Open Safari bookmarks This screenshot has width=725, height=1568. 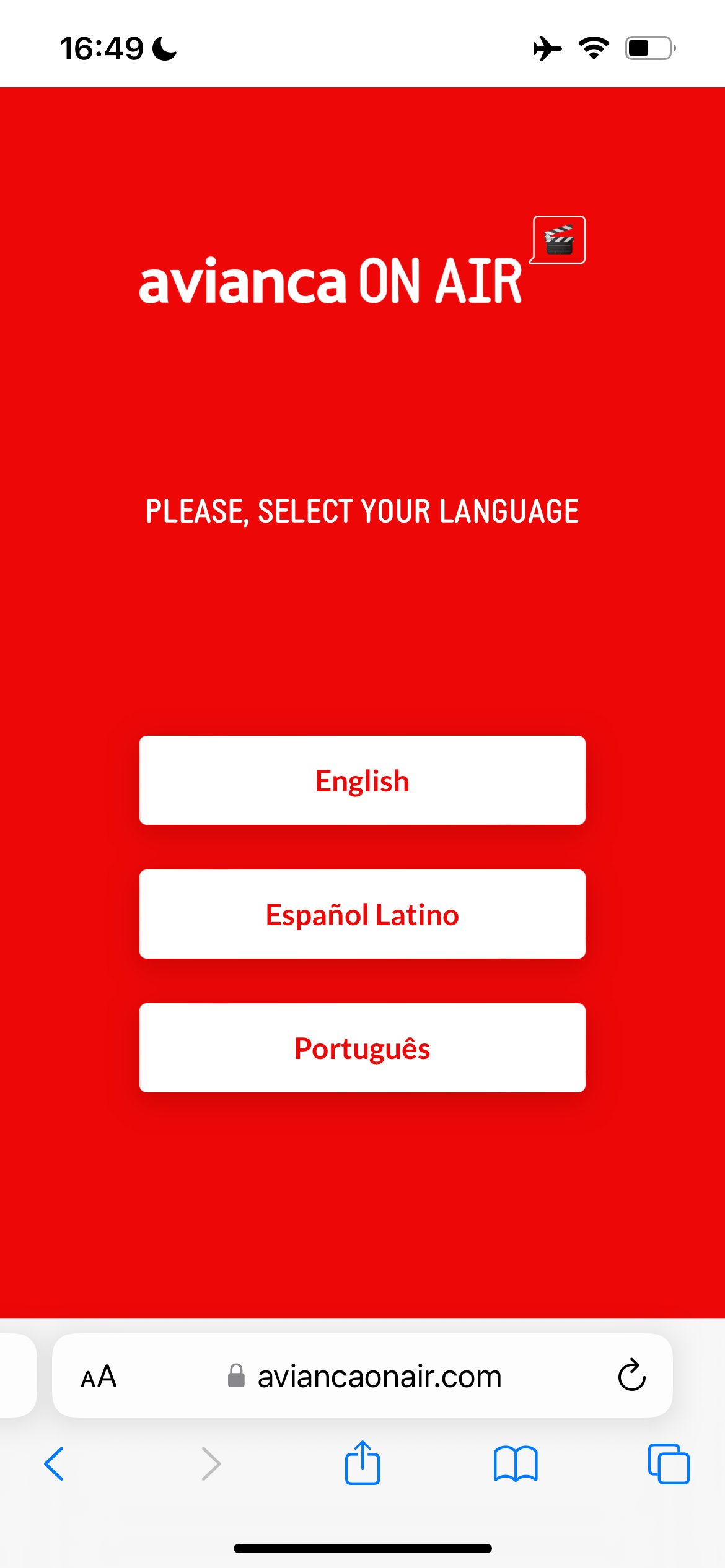(x=516, y=1464)
